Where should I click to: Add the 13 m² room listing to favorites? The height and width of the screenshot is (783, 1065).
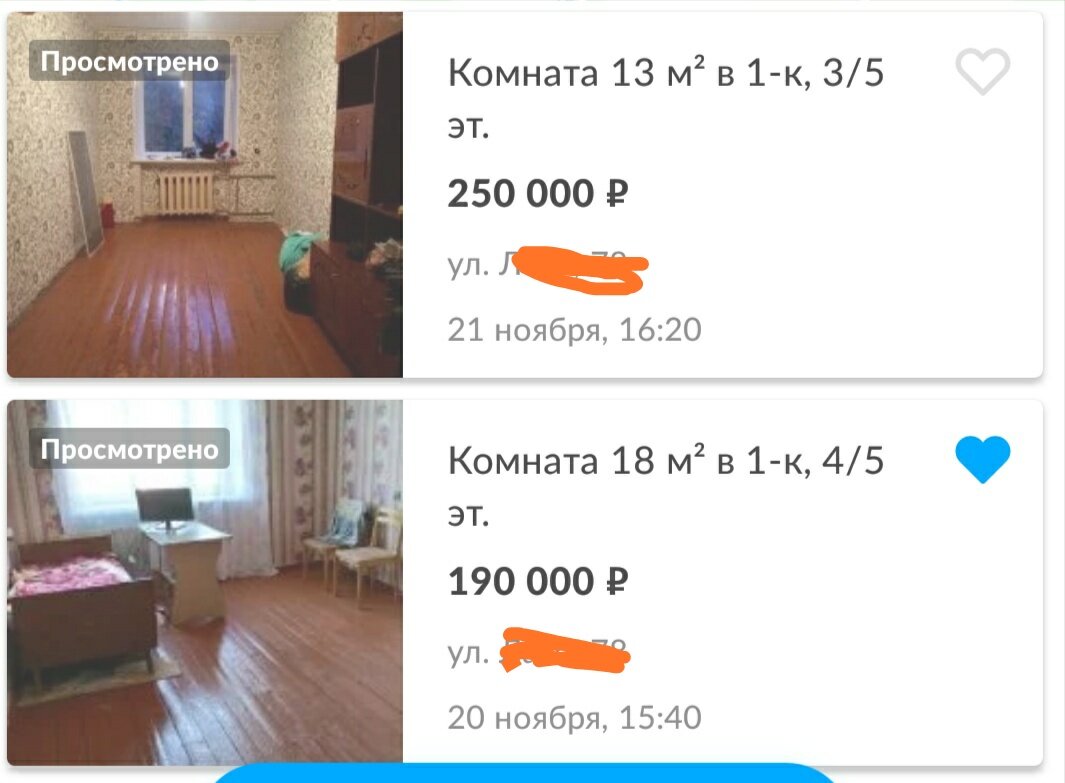tap(982, 72)
